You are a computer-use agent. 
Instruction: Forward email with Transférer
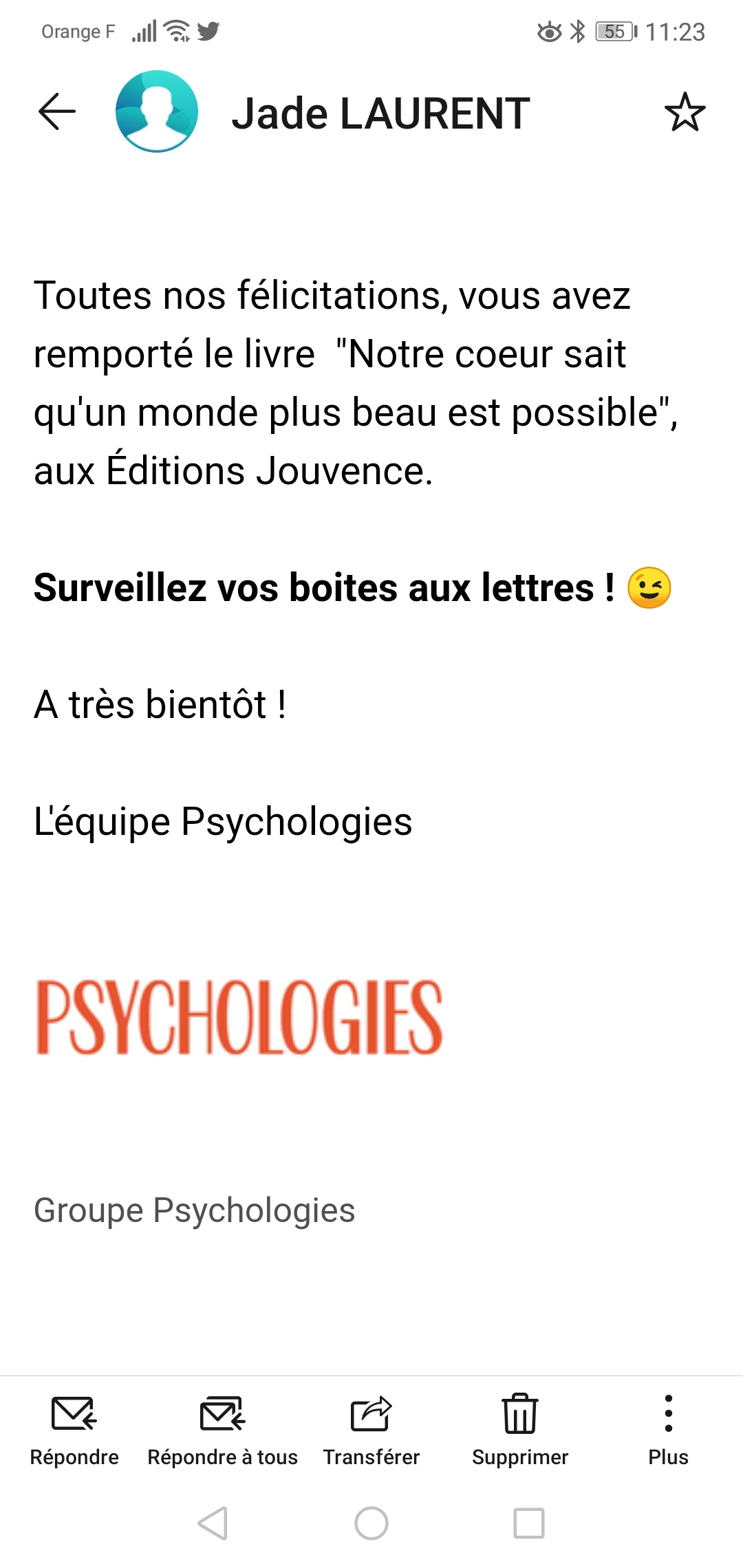[x=371, y=1428]
